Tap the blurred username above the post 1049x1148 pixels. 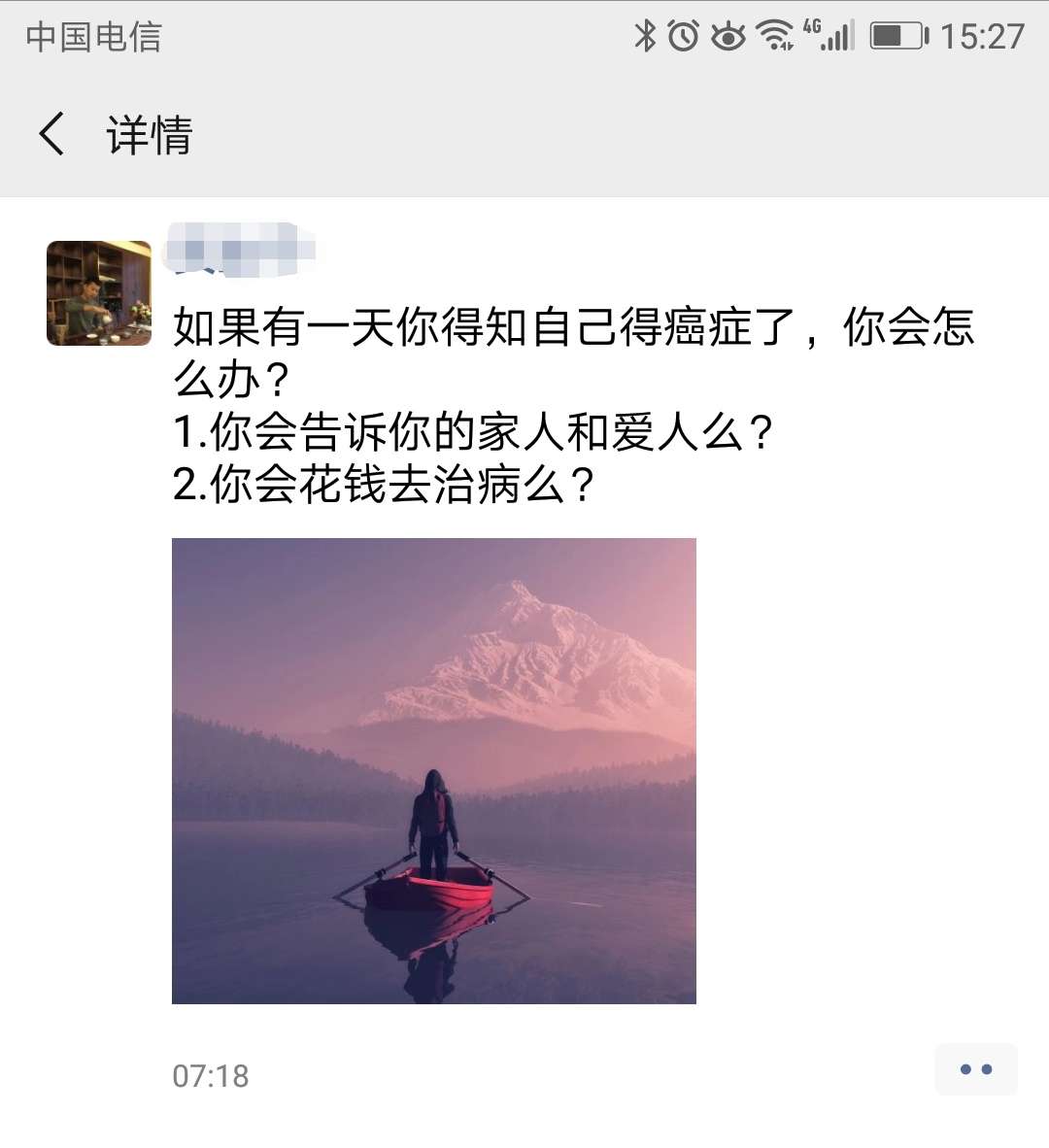pos(245,251)
